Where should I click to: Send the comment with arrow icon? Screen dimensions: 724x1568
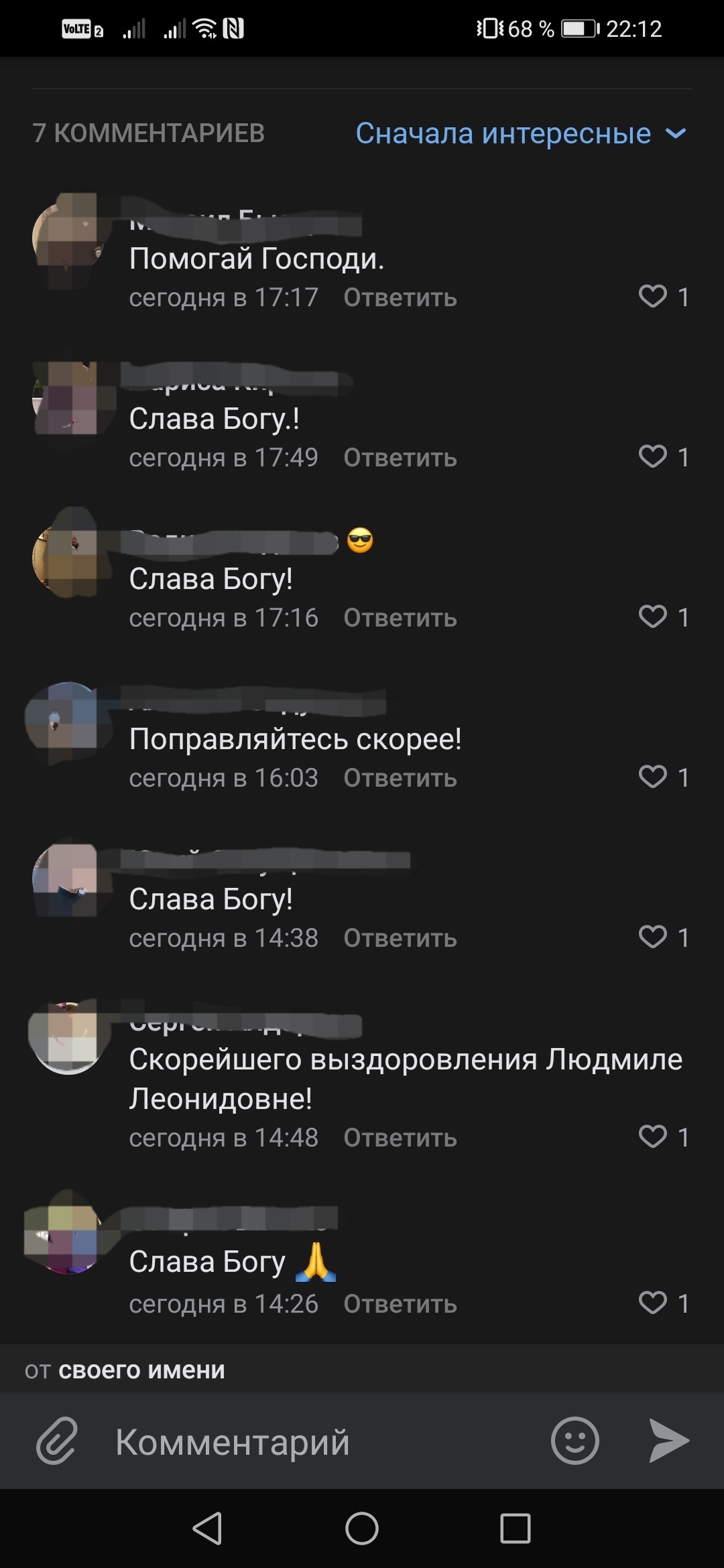click(x=668, y=1440)
